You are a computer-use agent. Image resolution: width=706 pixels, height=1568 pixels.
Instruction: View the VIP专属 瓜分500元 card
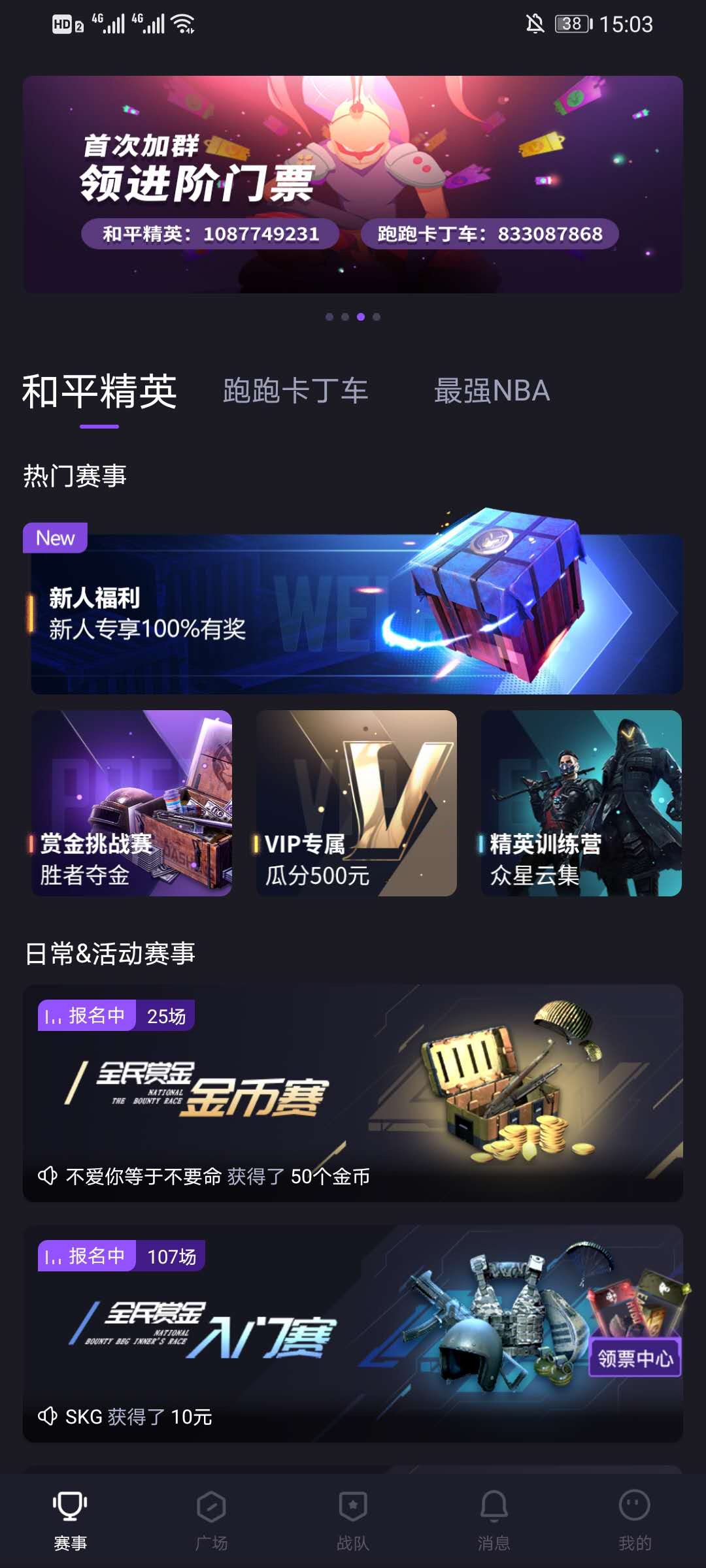tap(356, 803)
